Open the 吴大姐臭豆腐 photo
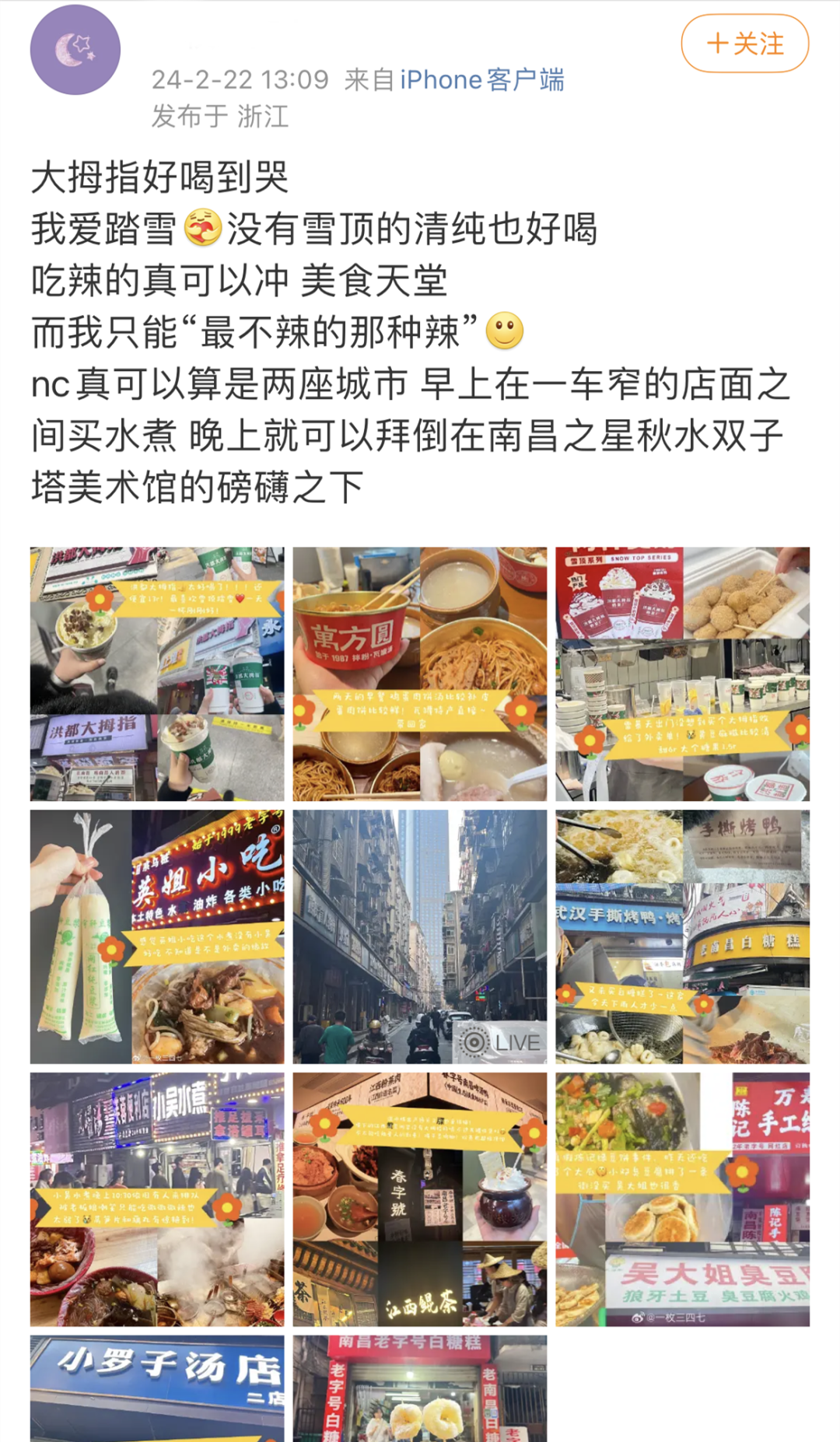The height and width of the screenshot is (1442, 840). 683,1200
